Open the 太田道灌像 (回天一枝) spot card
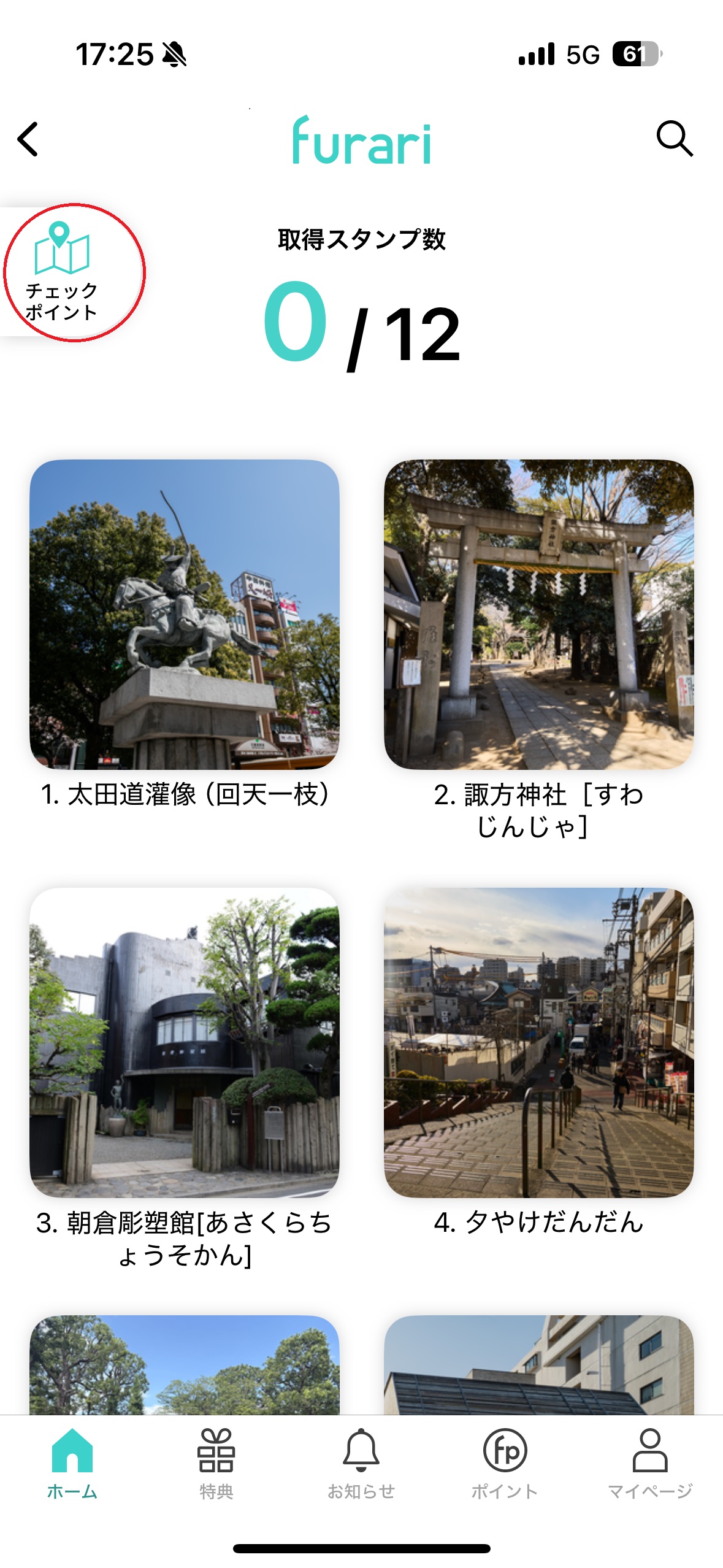Viewport: 723px width, 1568px height. [x=184, y=615]
